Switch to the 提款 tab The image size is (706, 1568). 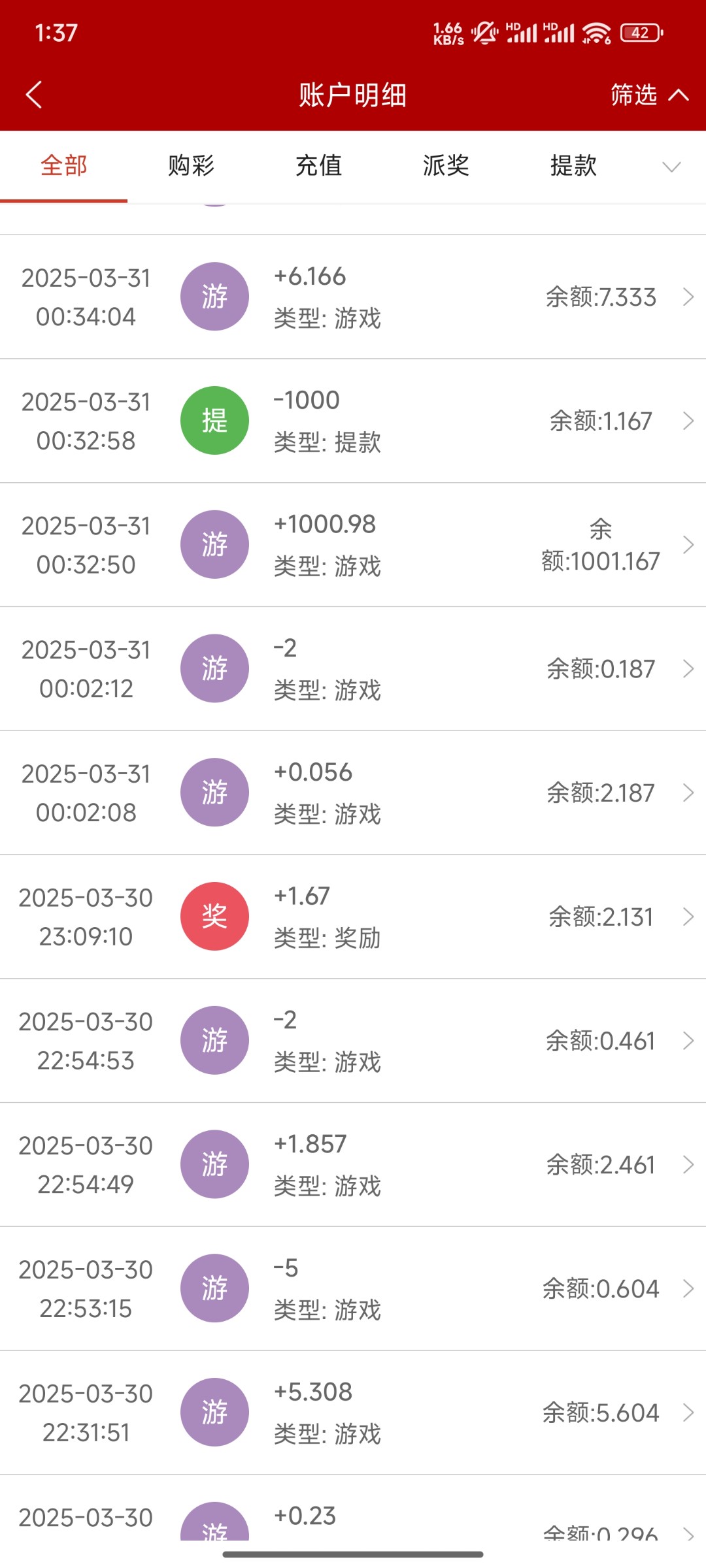(573, 166)
